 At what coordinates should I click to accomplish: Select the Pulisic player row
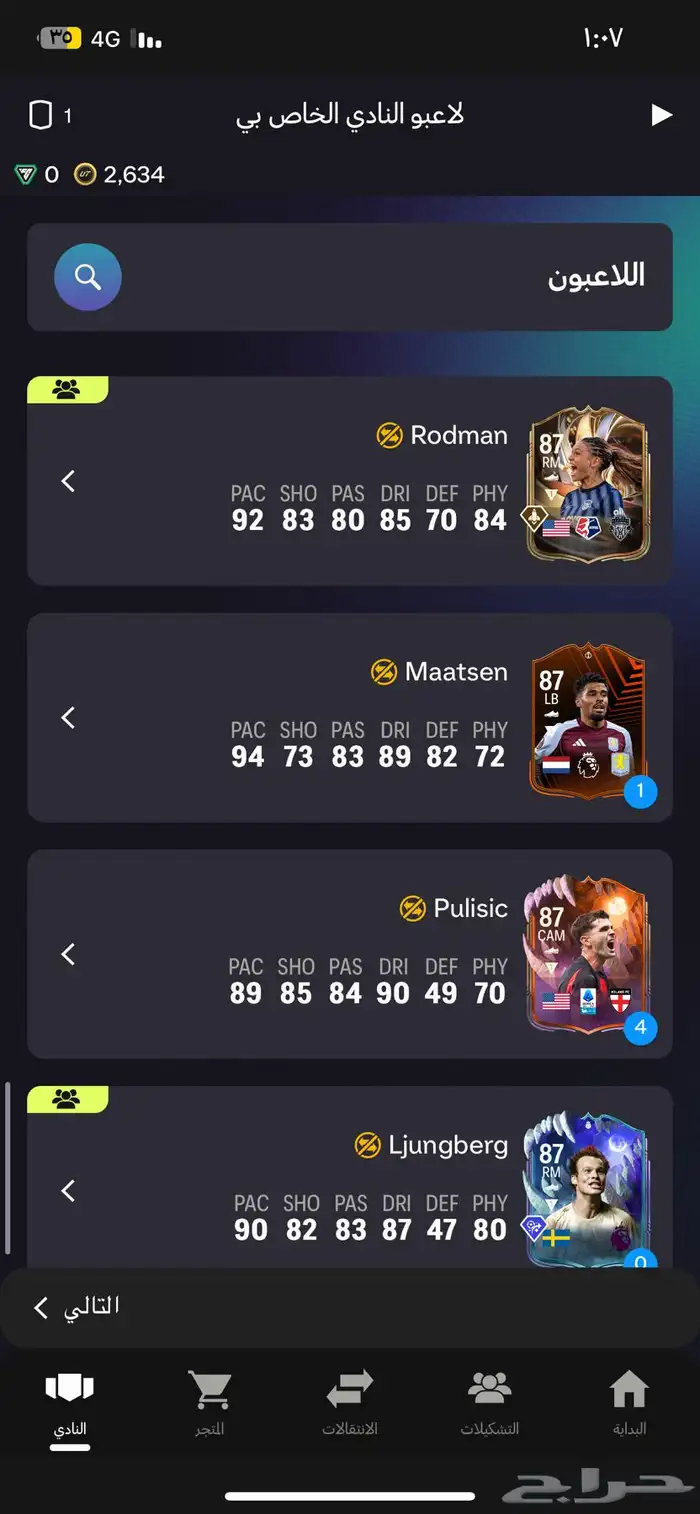point(350,953)
